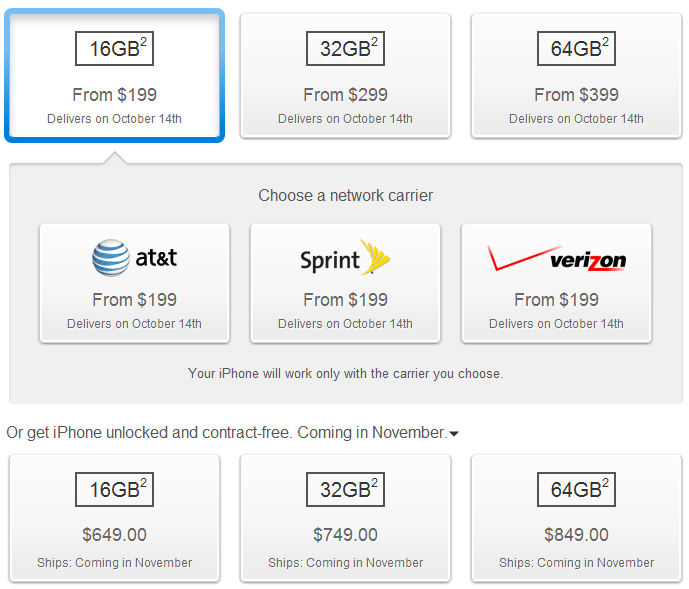Pick the 64GB From $399 model
This screenshot has width=689, height=589.
tap(576, 76)
